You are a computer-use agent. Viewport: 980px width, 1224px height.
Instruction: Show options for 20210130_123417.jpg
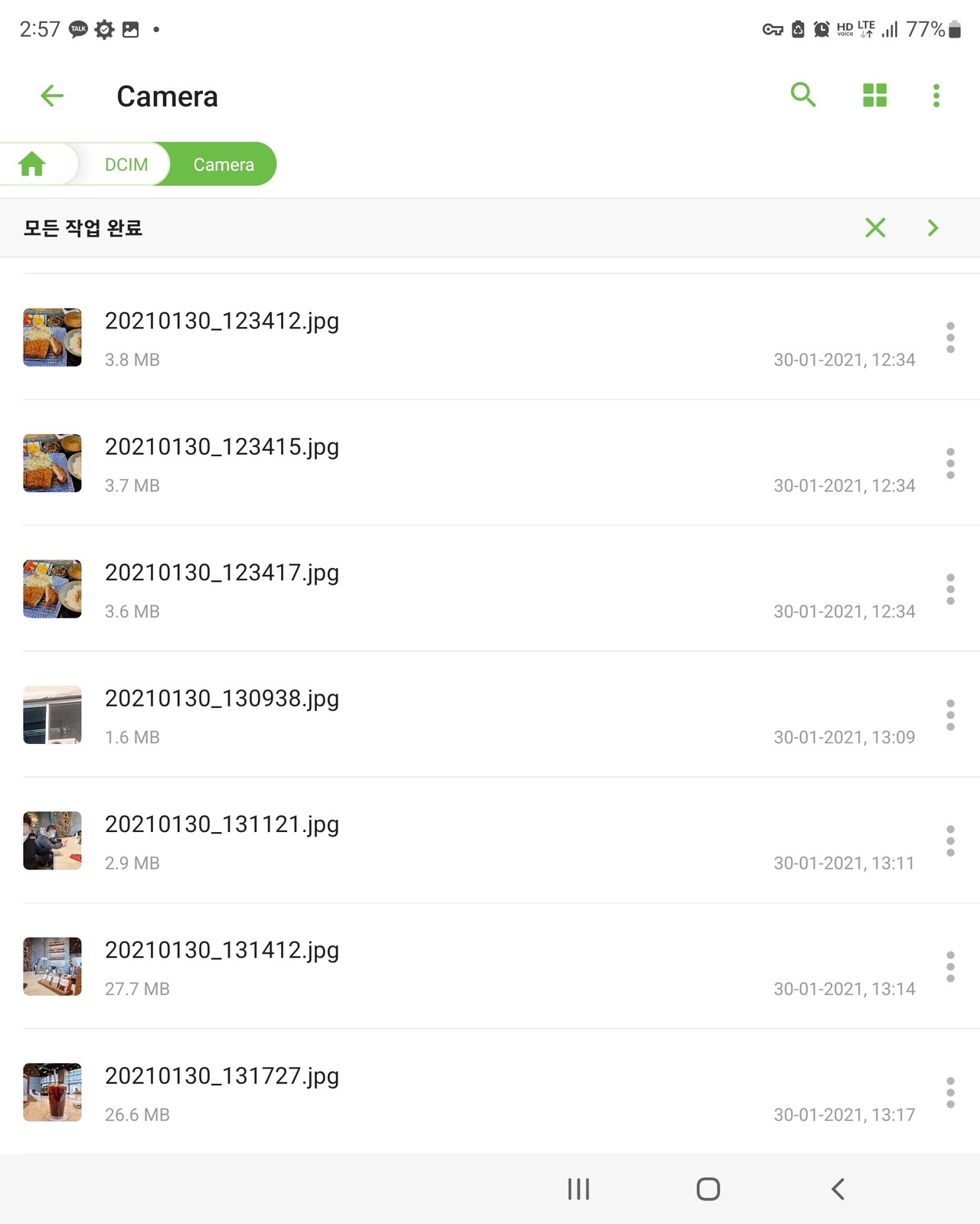coord(950,589)
